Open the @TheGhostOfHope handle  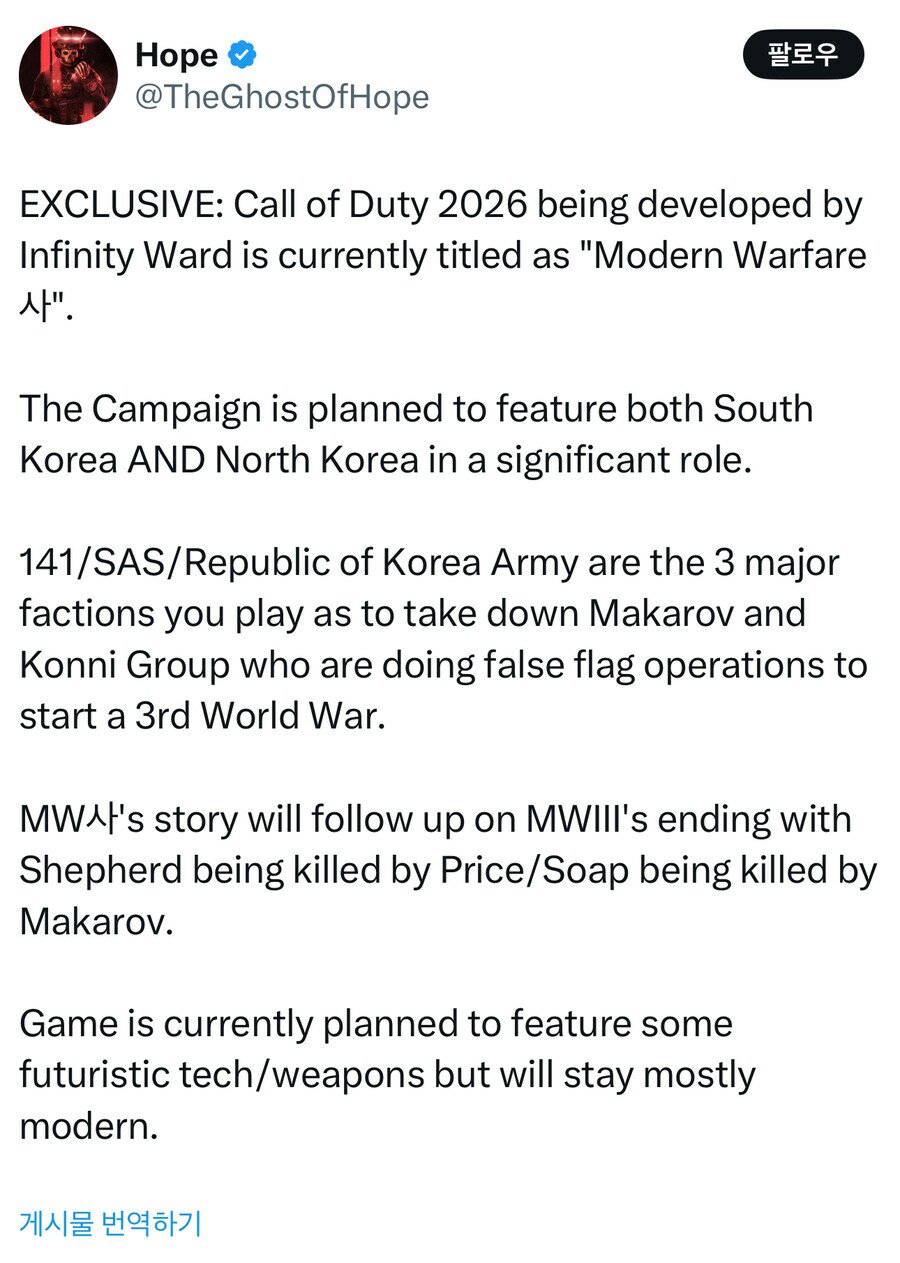[281, 97]
